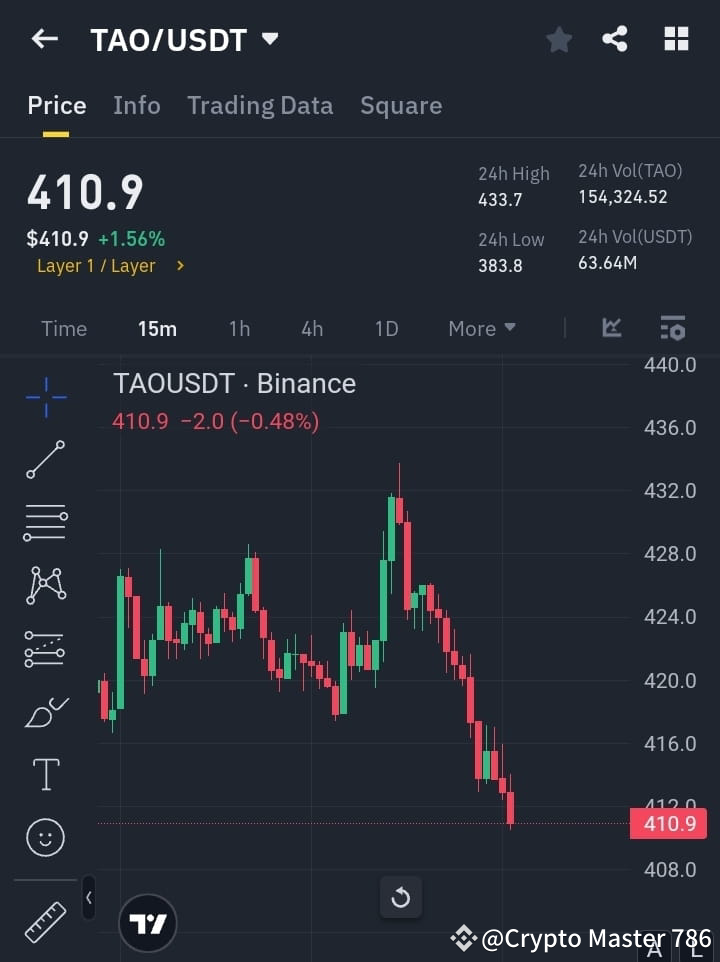The width and height of the screenshot is (720, 962).
Task: Open the grid apps icon top right
Action: click(676, 39)
